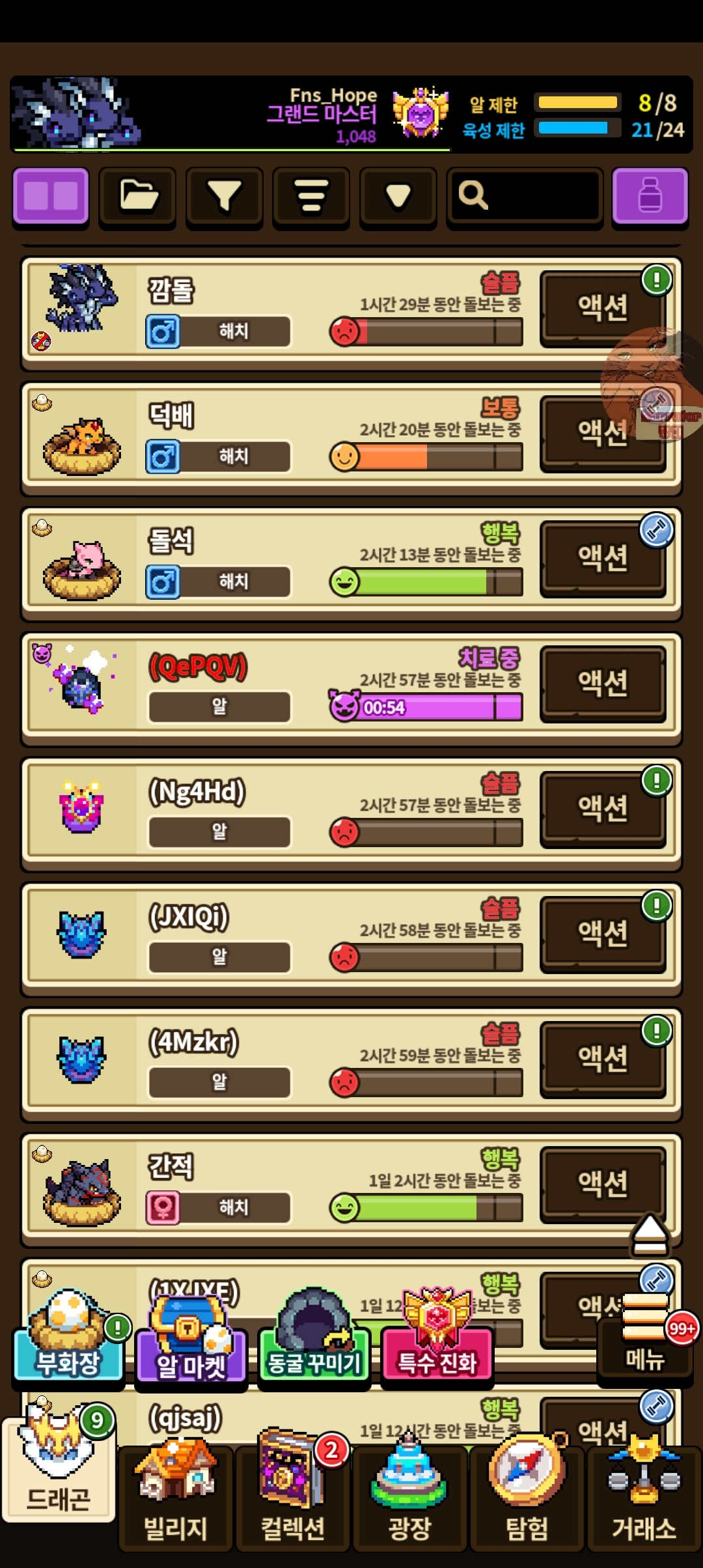This screenshot has width=703, height=1568.
Task: Tap 액션 for dragon 간적
Action: pos(603,1183)
